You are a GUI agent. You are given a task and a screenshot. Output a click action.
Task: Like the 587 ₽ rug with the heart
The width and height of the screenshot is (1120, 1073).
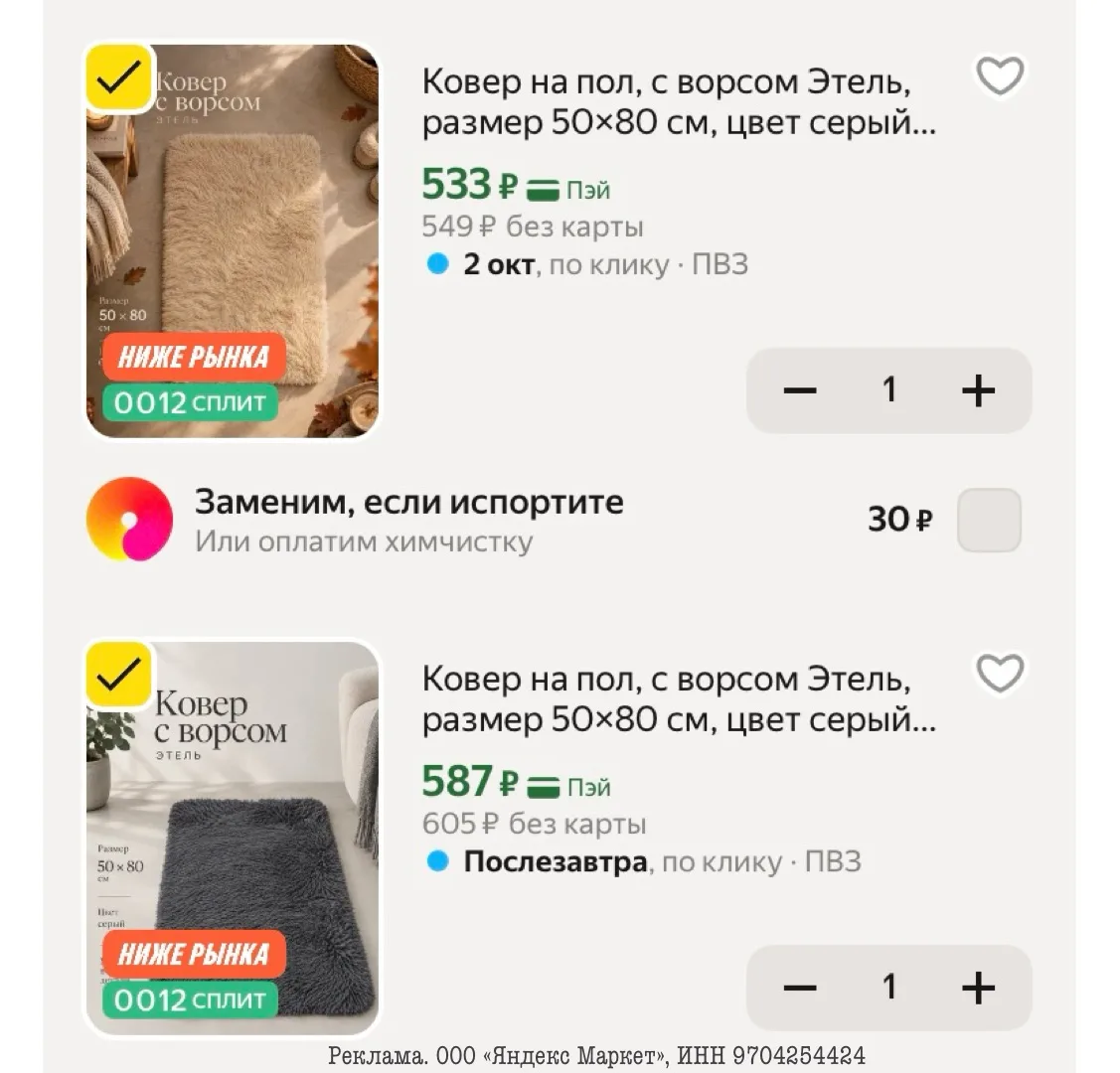[x=1000, y=674]
